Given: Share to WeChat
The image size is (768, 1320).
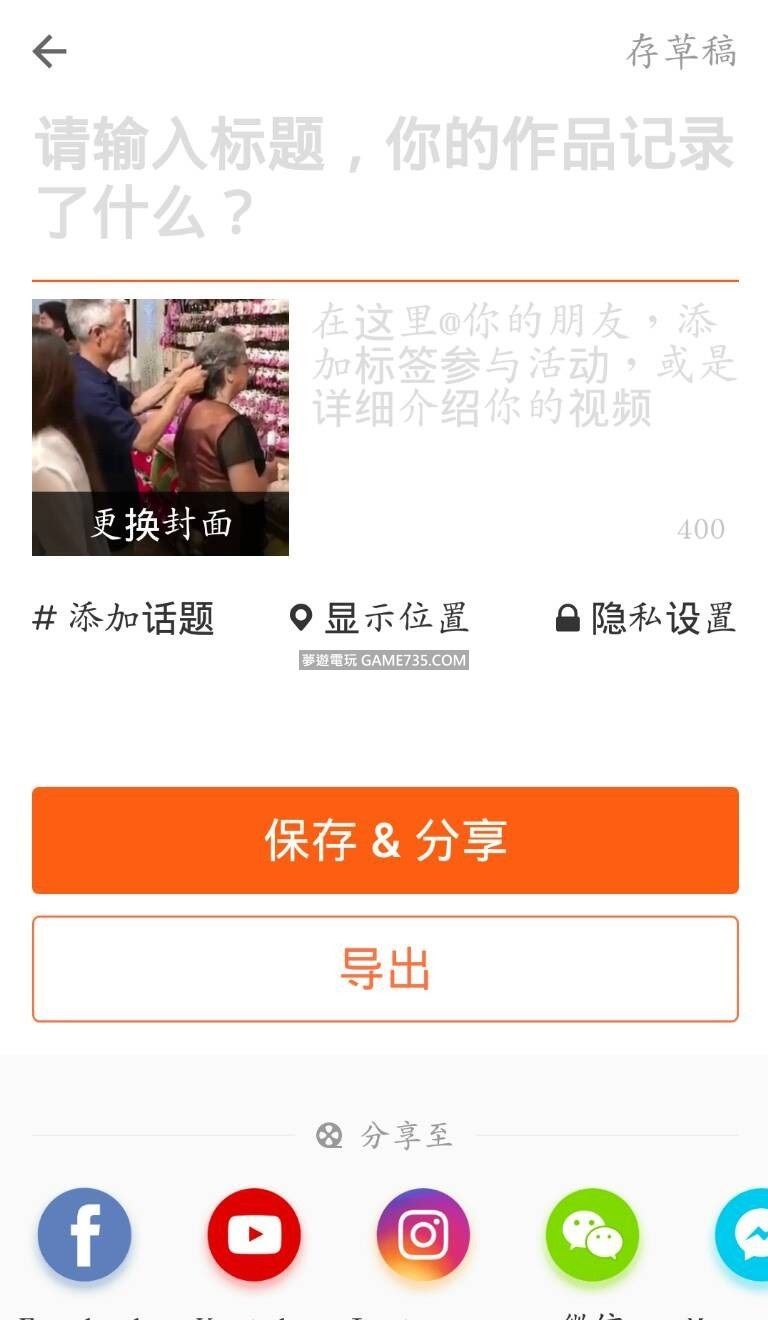Looking at the screenshot, I should click(x=592, y=1235).
